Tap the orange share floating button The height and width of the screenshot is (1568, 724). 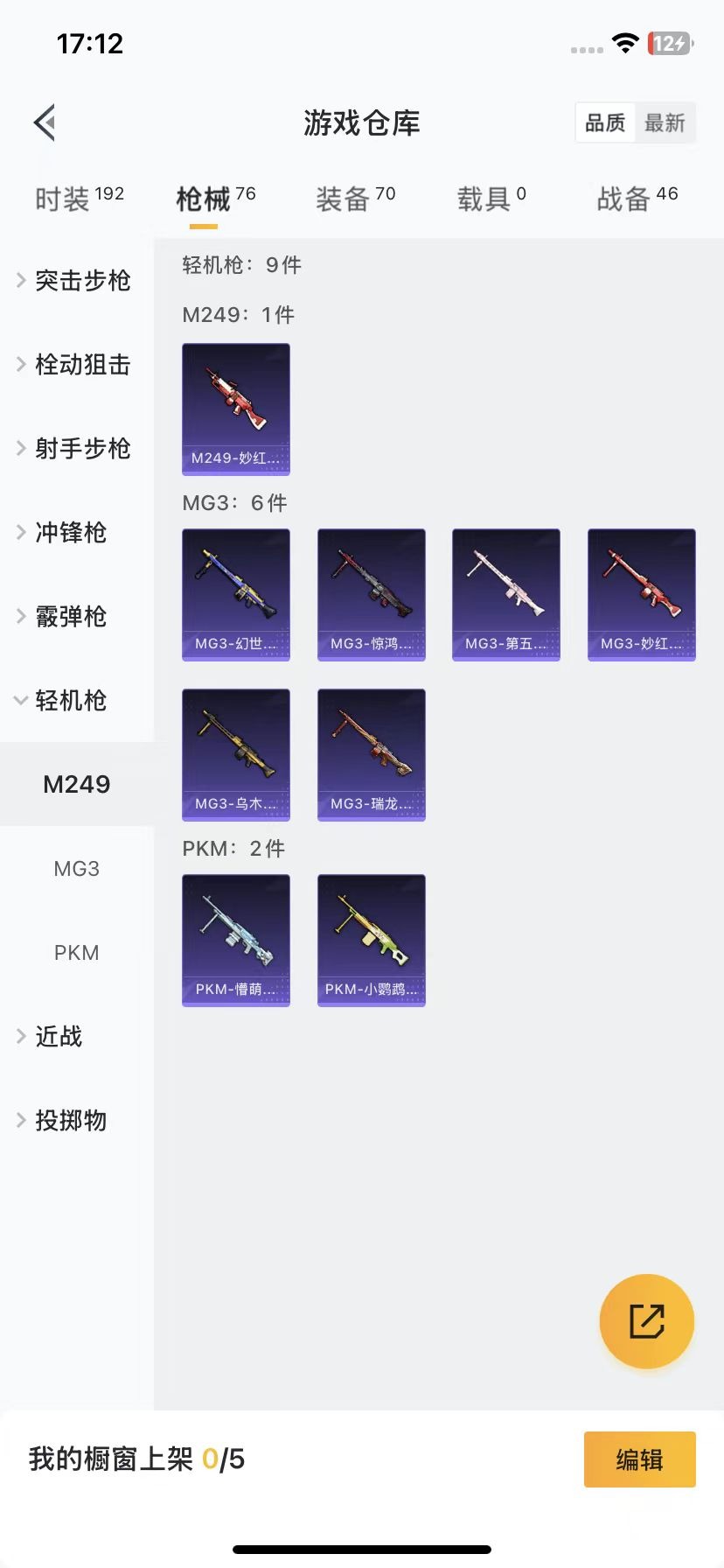[646, 1320]
